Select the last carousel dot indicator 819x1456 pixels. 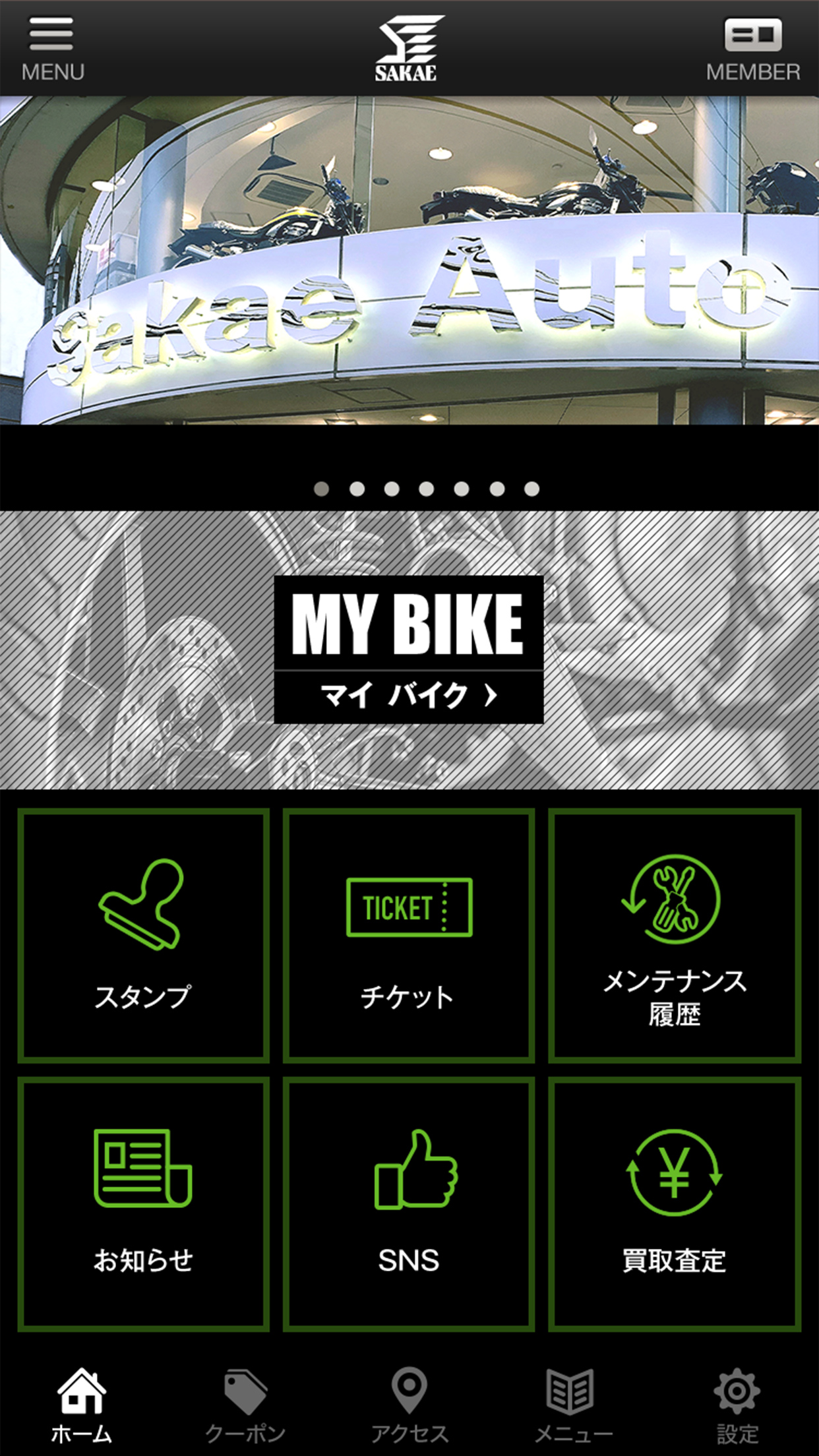click(530, 488)
